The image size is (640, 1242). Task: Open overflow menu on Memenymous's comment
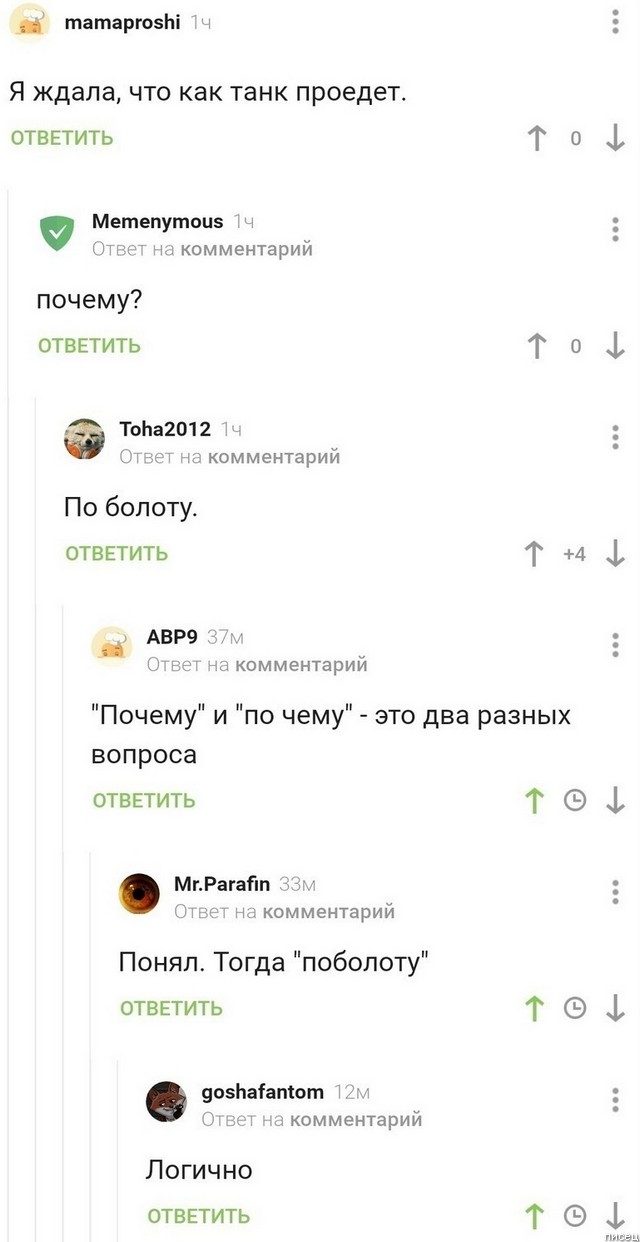pos(614,229)
